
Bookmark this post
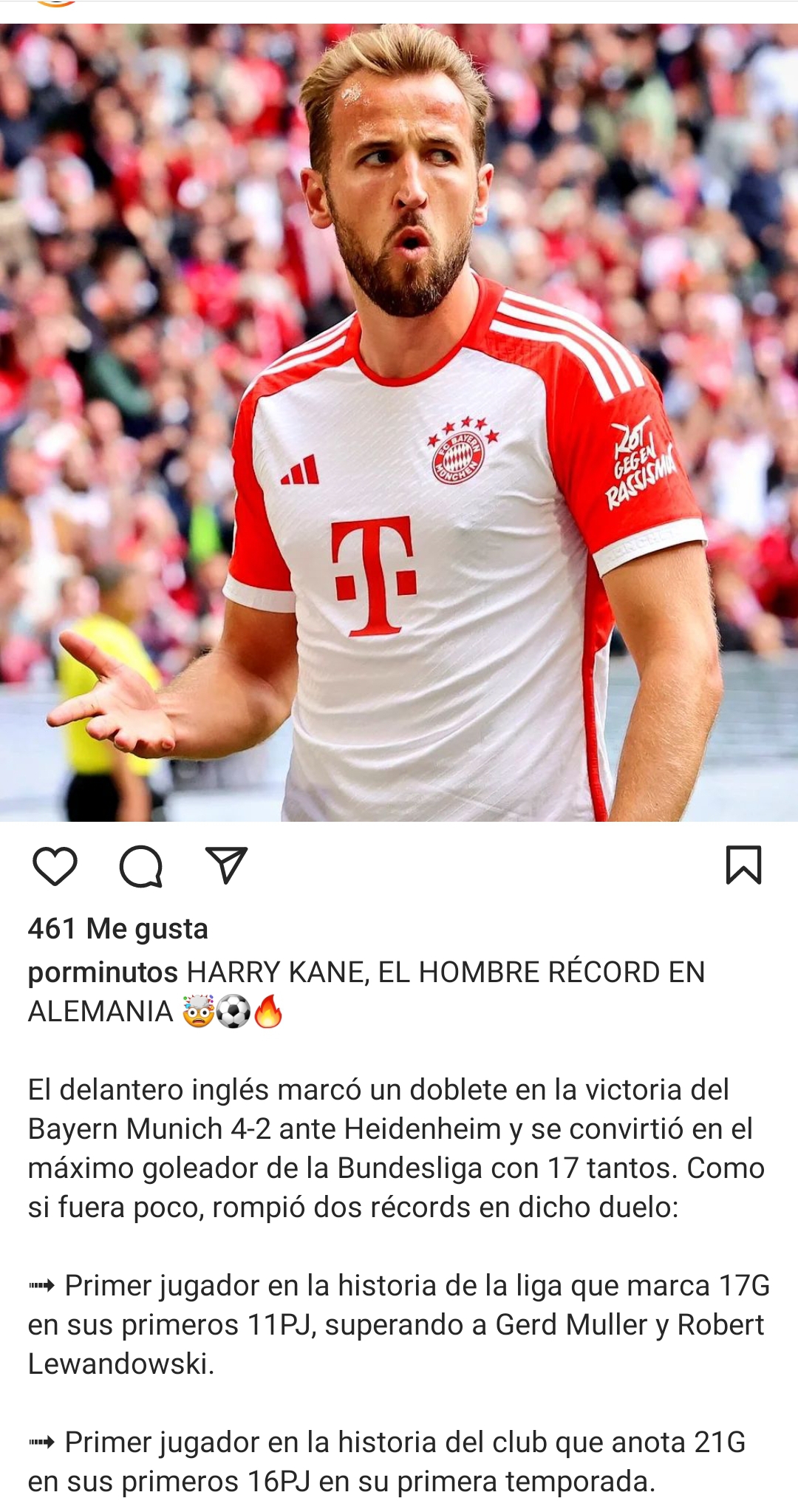click(x=743, y=865)
